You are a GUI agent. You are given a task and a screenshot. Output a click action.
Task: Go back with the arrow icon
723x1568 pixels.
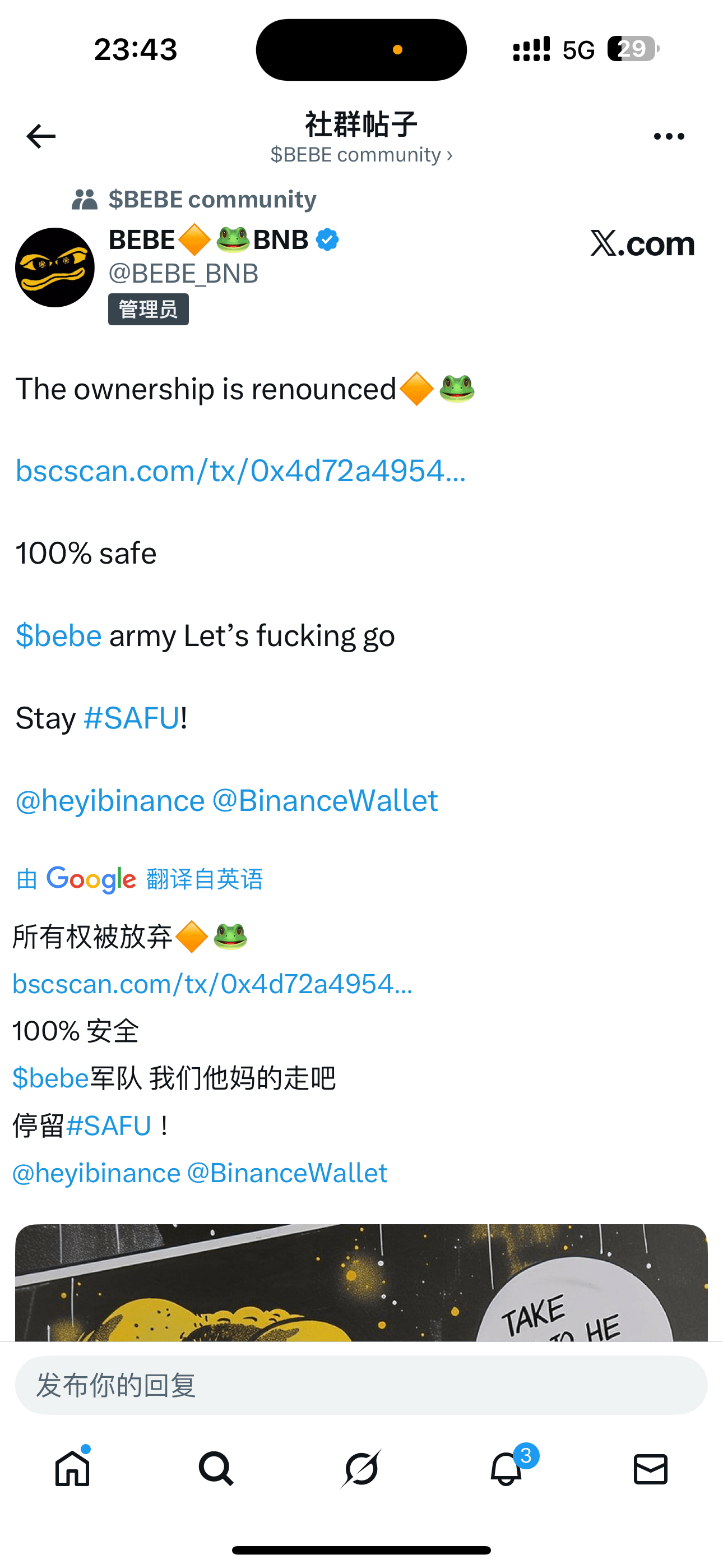(41, 136)
